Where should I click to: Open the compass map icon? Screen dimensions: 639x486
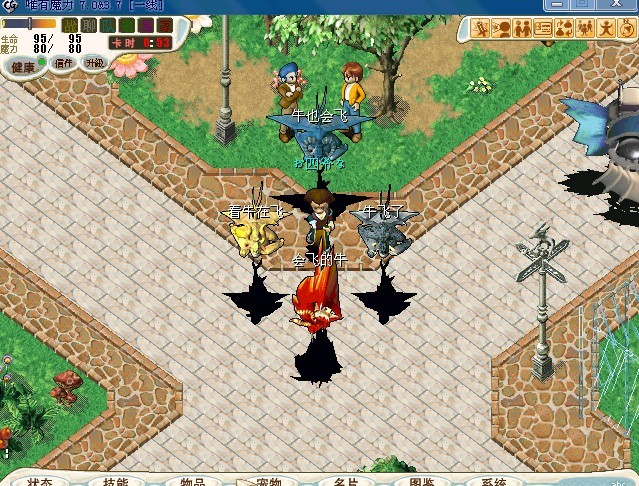point(628,28)
